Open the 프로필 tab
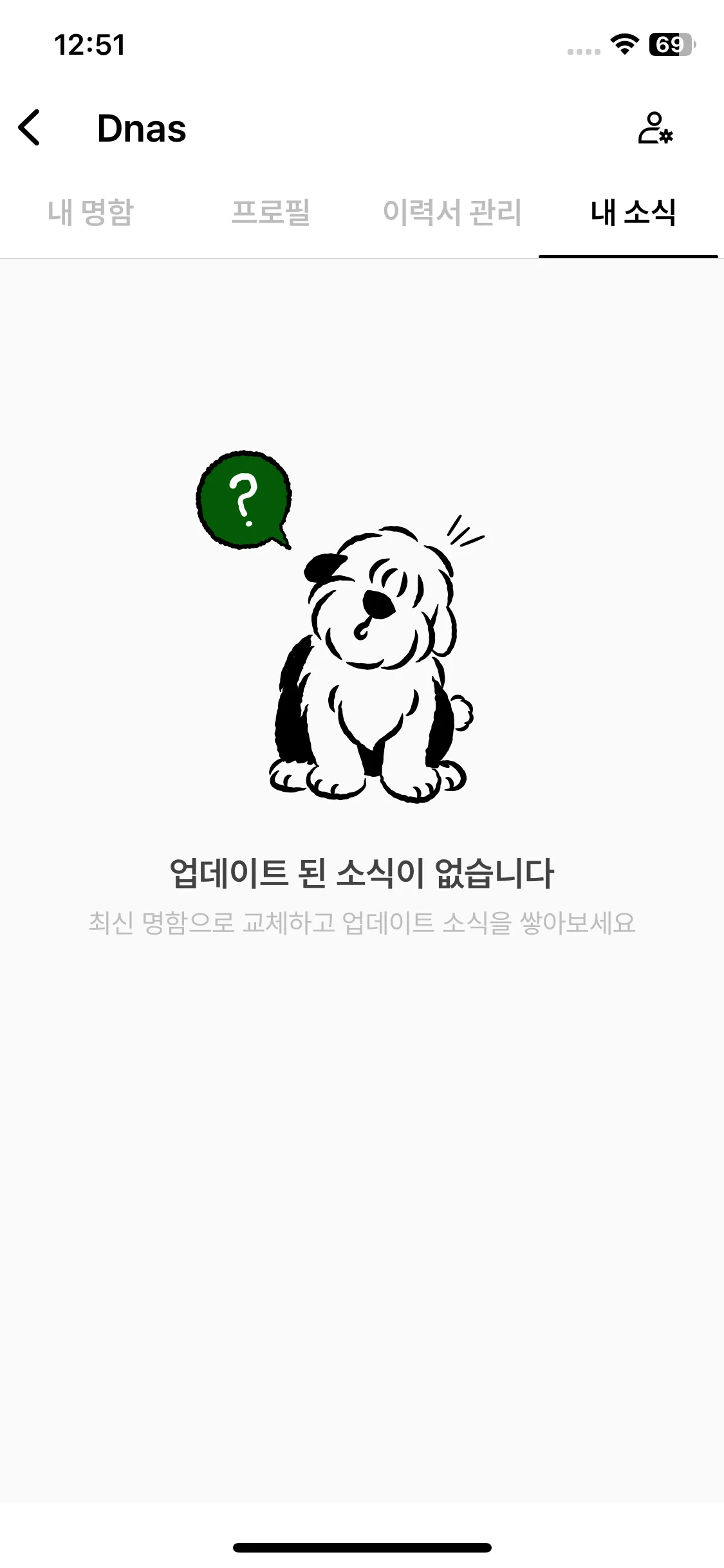 [271, 212]
